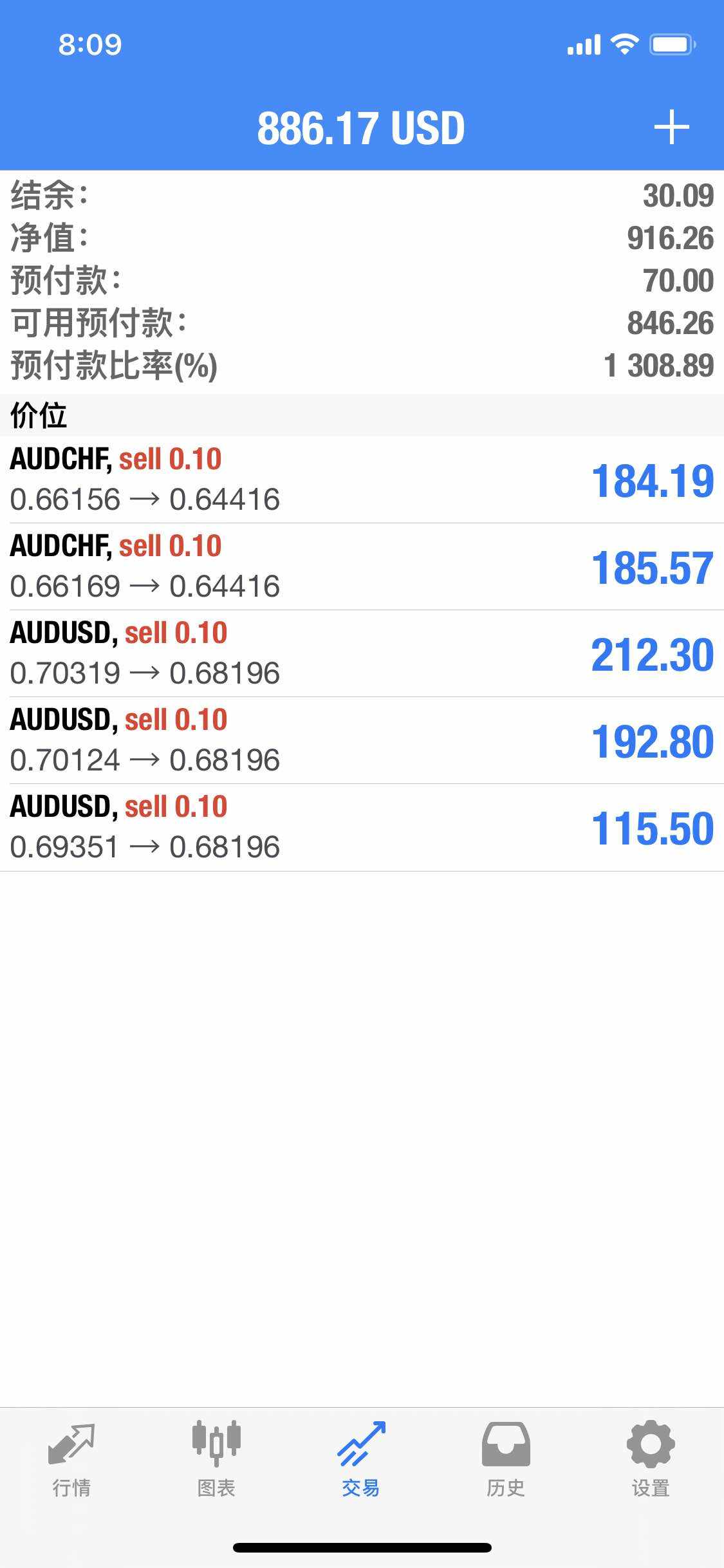Open the AUDUSD sell position opened at 0.70319

coord(362,653)
